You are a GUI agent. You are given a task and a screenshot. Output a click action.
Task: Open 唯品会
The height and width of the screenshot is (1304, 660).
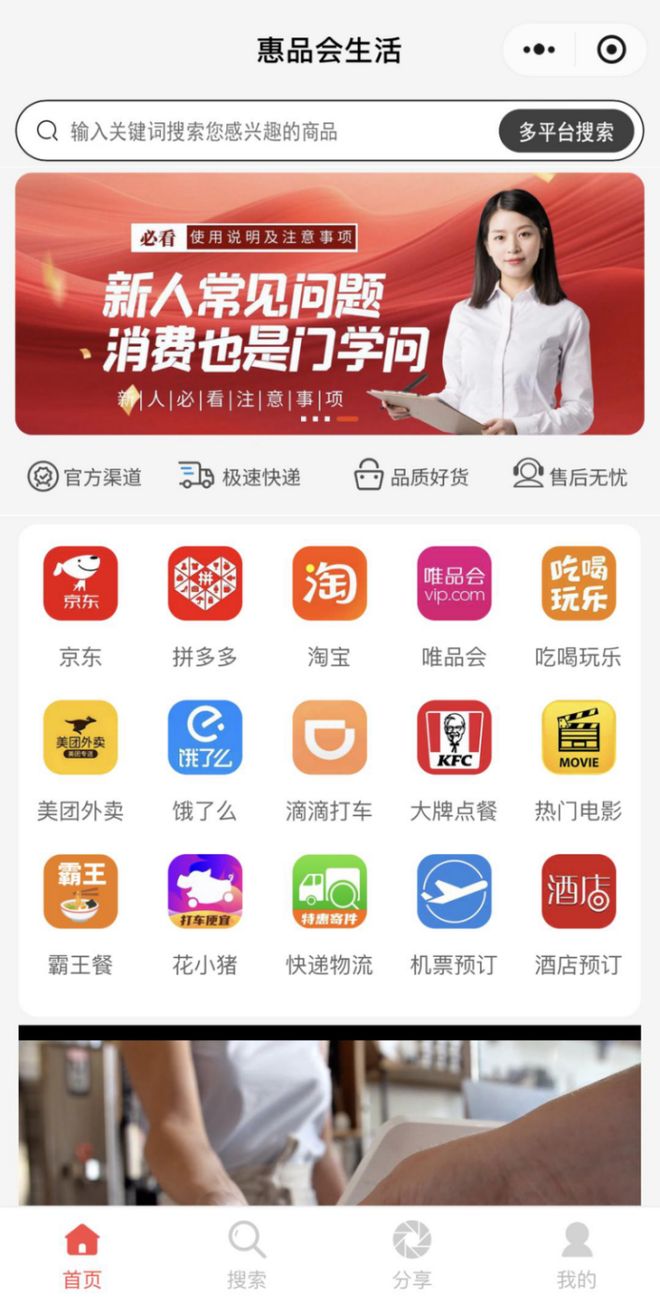click(454, 584)
